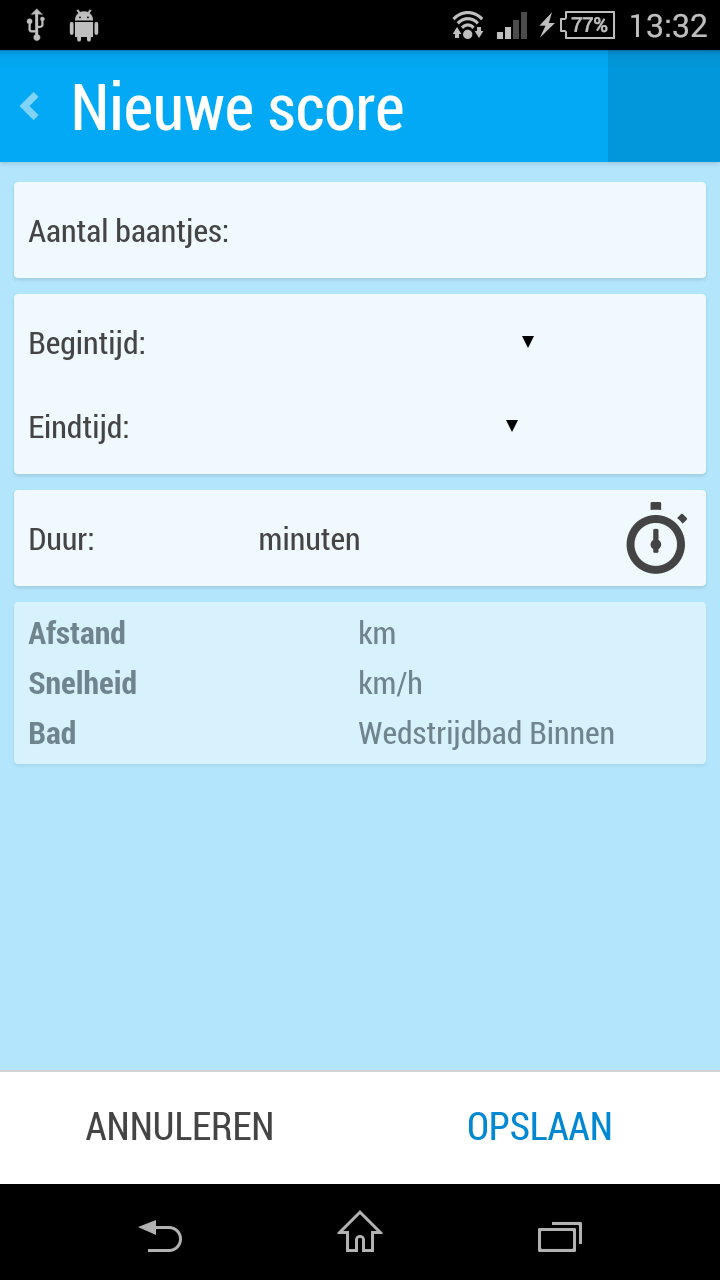
Task: Tap the Duur minutes field
Action: click(180, 540)
